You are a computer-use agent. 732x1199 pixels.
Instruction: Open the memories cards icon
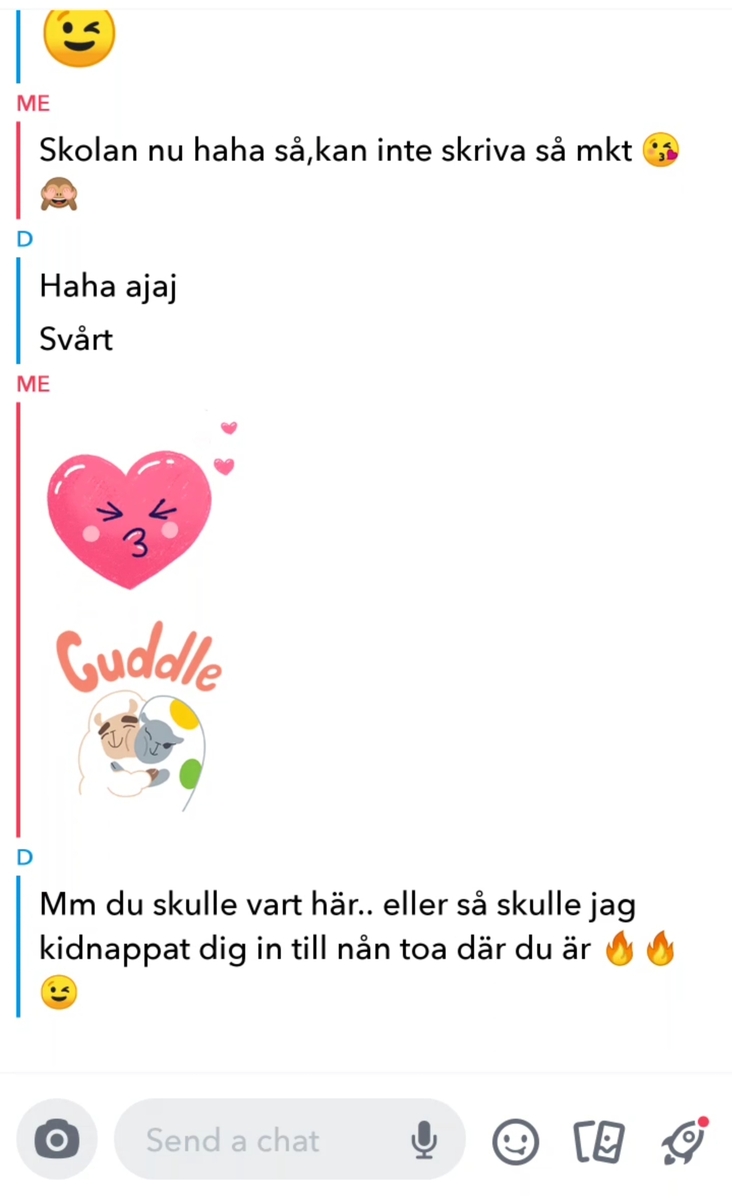click(x=599, y=1141)
